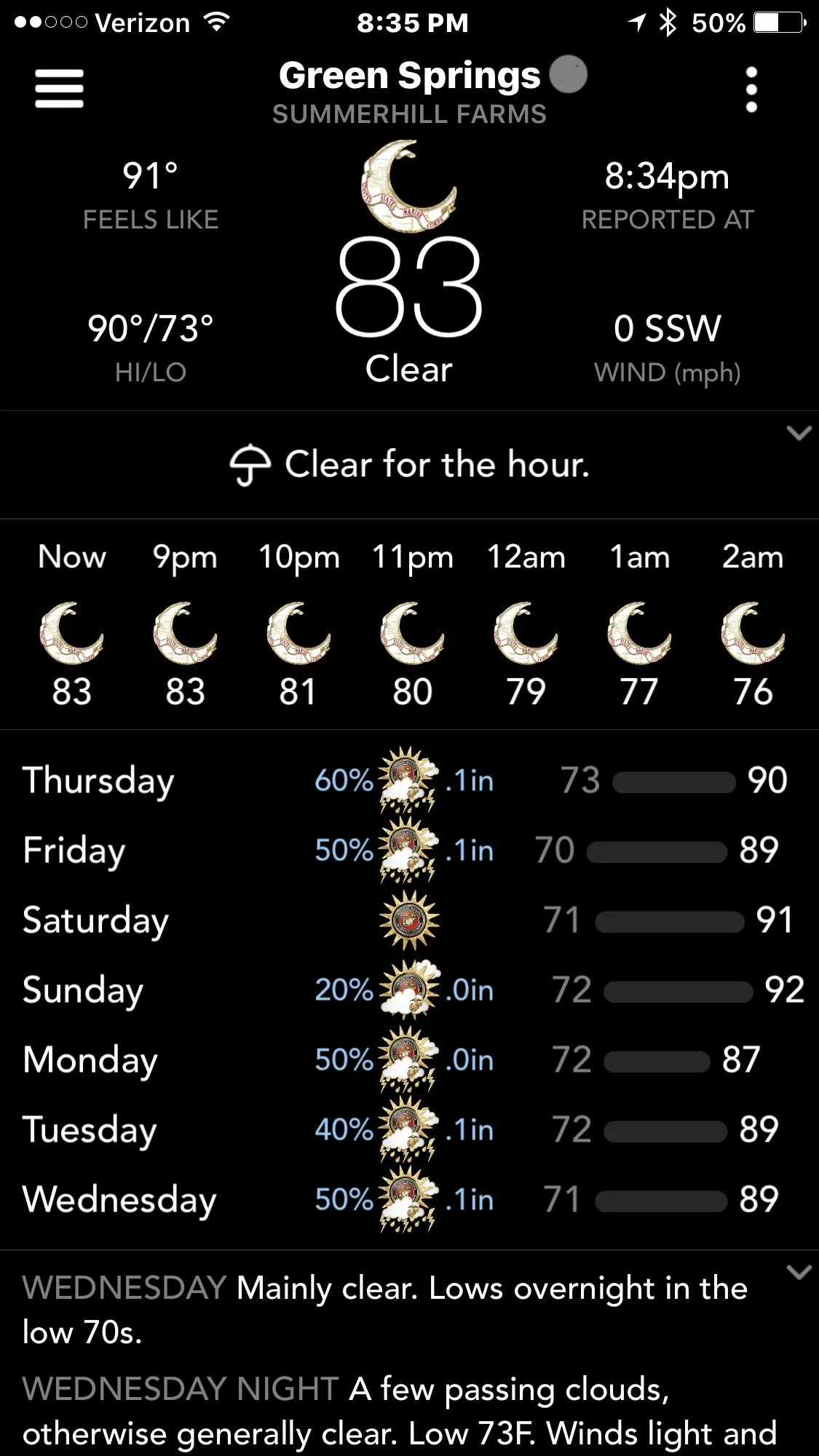
Task: Open the hamburger menu
Action: (x=59, y=89)
